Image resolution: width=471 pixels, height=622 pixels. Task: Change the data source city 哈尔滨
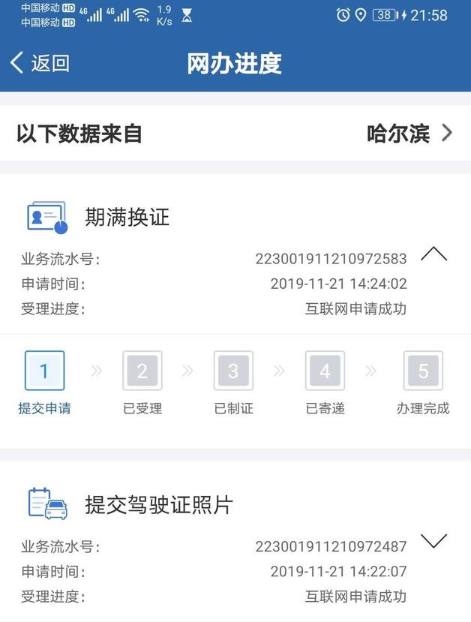pyautogui.click(x=409, y=133)
